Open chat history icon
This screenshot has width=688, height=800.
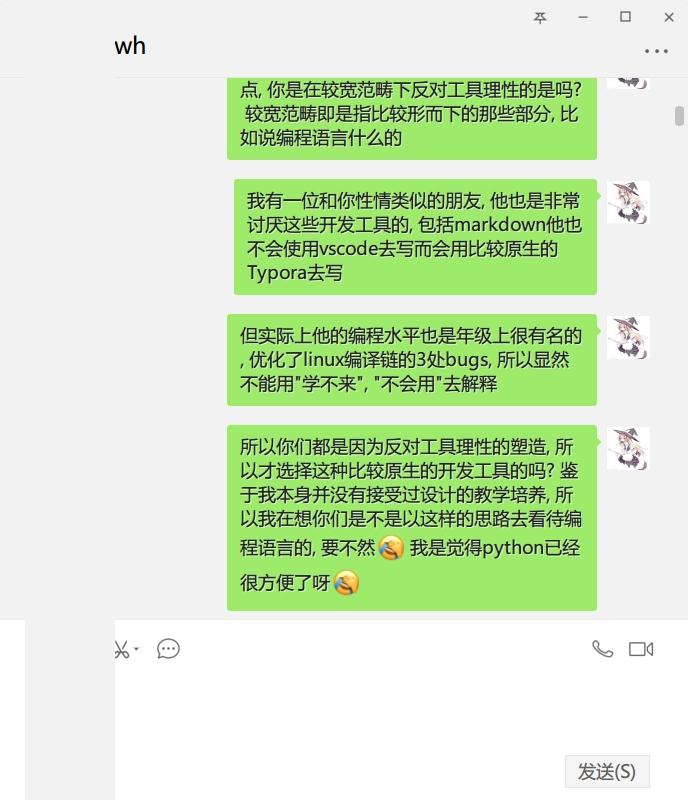[x=169, y=649]
